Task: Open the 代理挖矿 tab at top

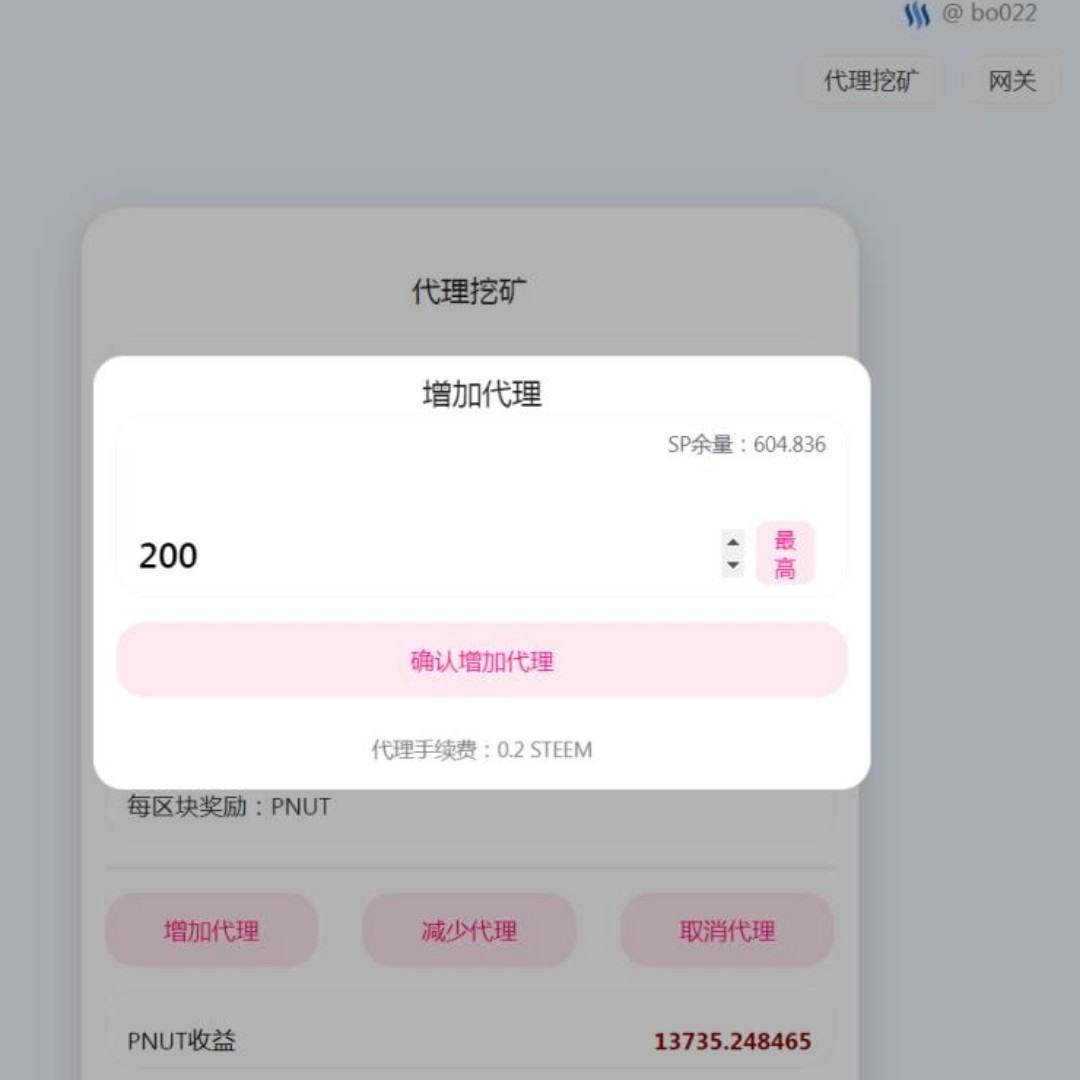Action: tap(871, 81)
